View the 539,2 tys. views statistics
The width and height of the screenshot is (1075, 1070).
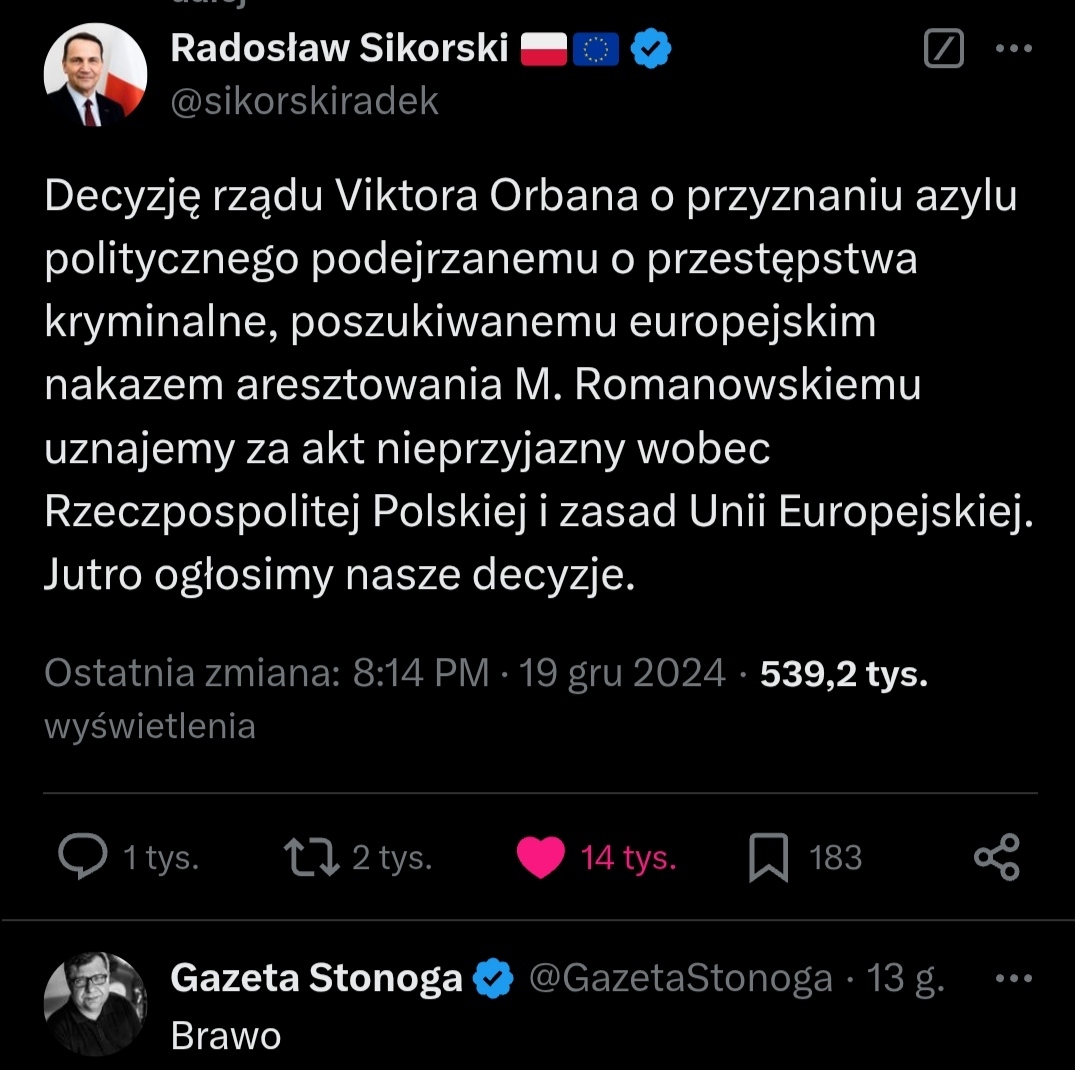coord(843,674)
